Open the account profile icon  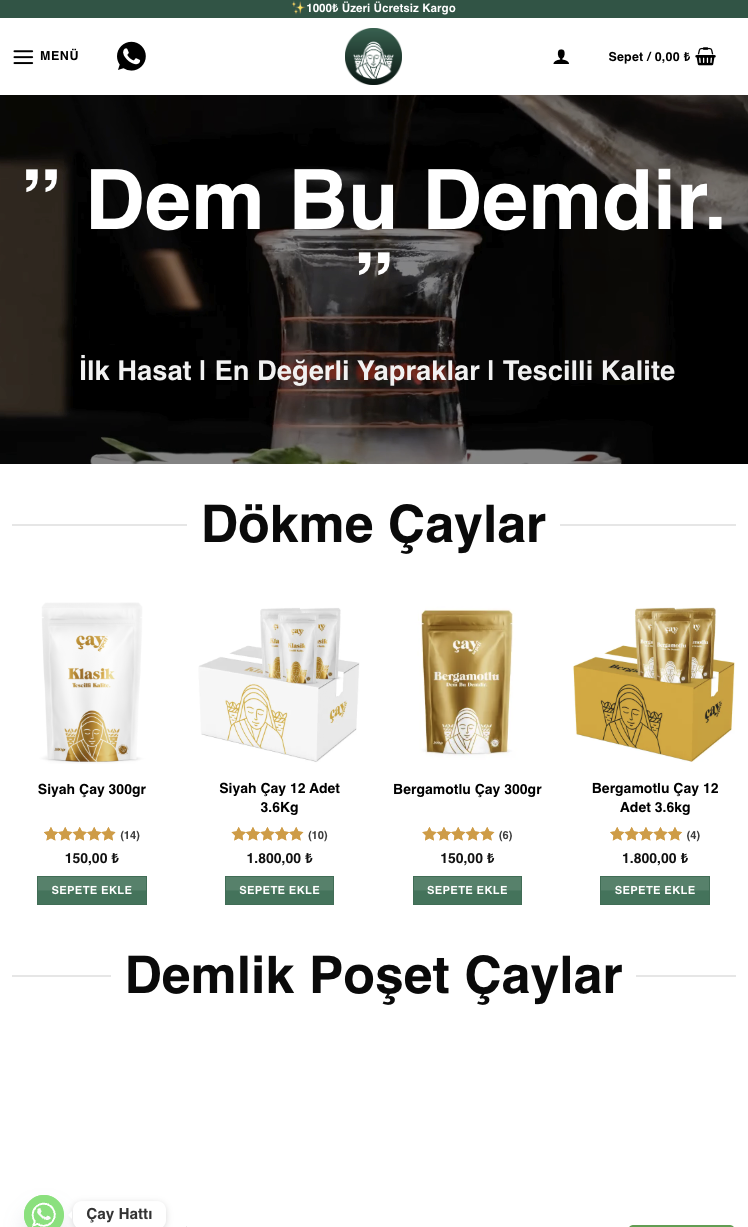point(561,57)
